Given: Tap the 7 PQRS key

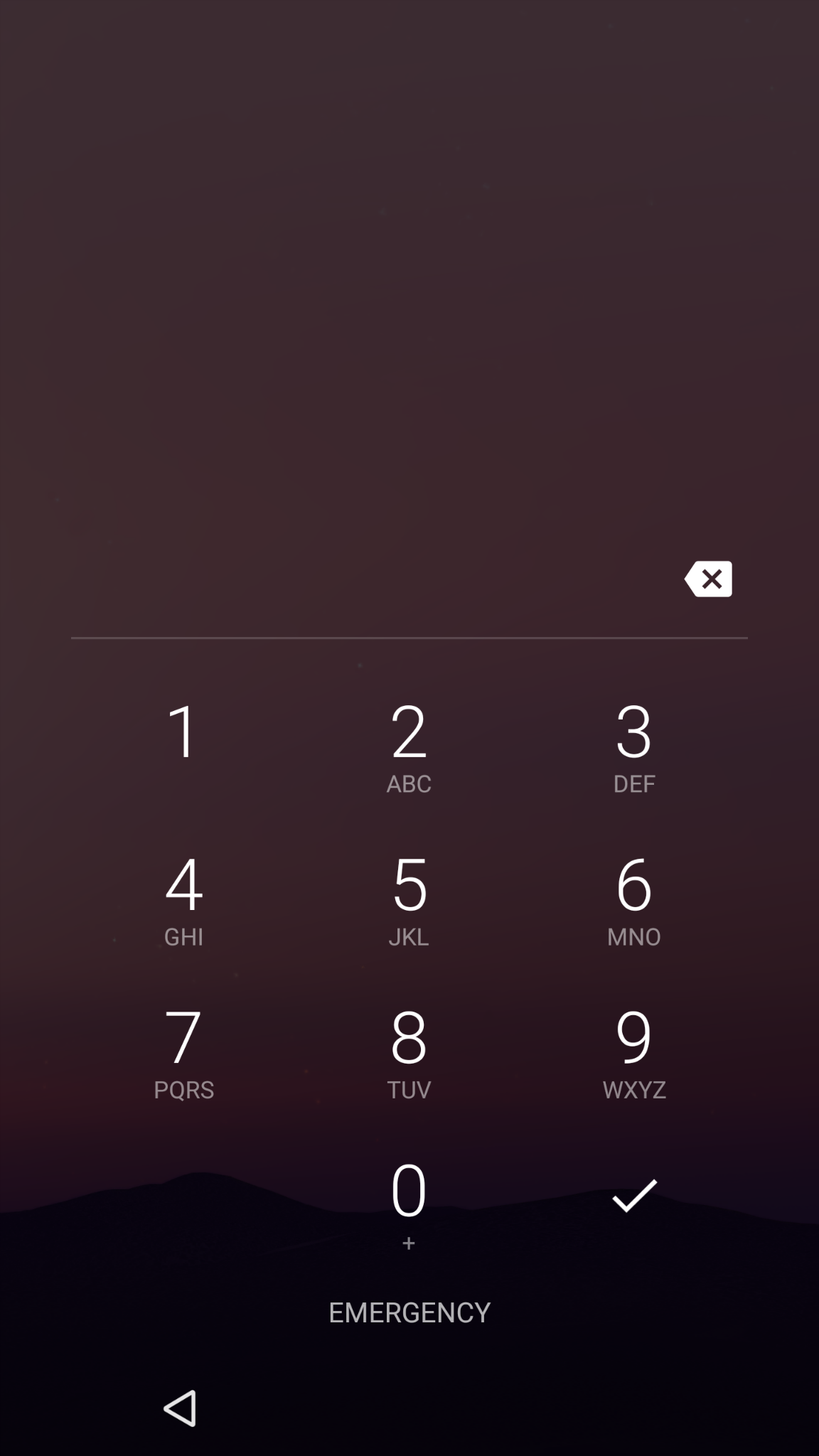Looking at the screenshot, I should click(183, 1053).
